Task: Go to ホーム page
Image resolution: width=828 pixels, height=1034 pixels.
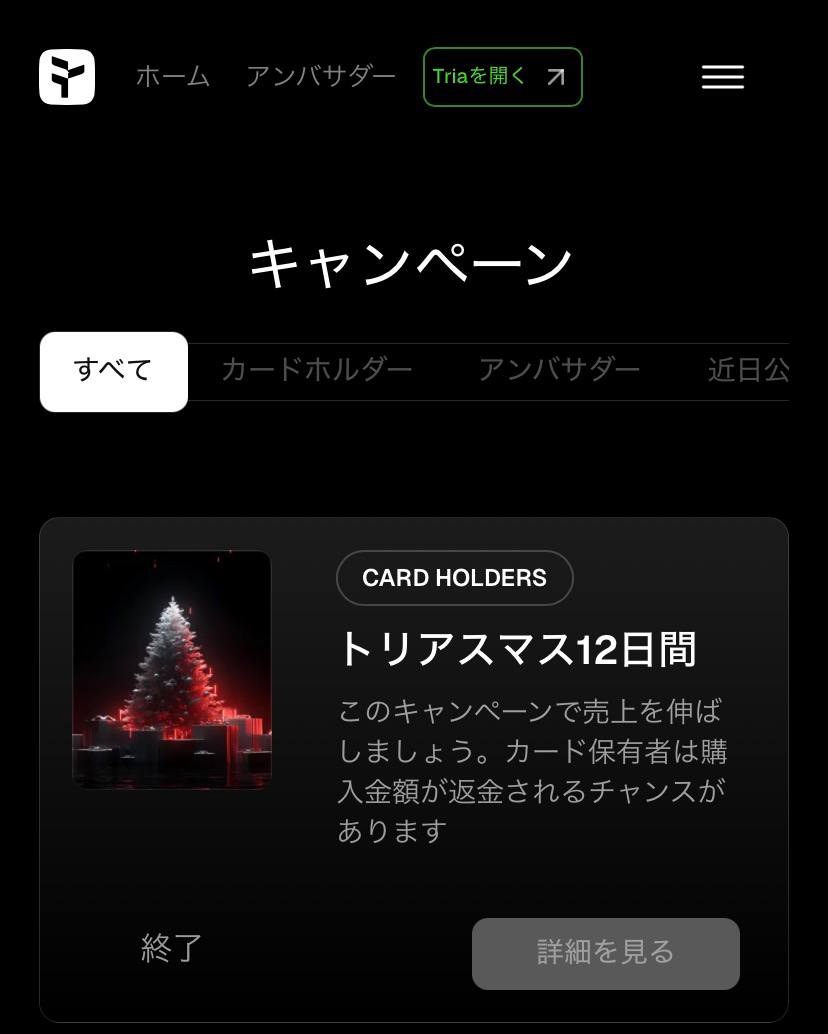Action: [x=173, y=77]
